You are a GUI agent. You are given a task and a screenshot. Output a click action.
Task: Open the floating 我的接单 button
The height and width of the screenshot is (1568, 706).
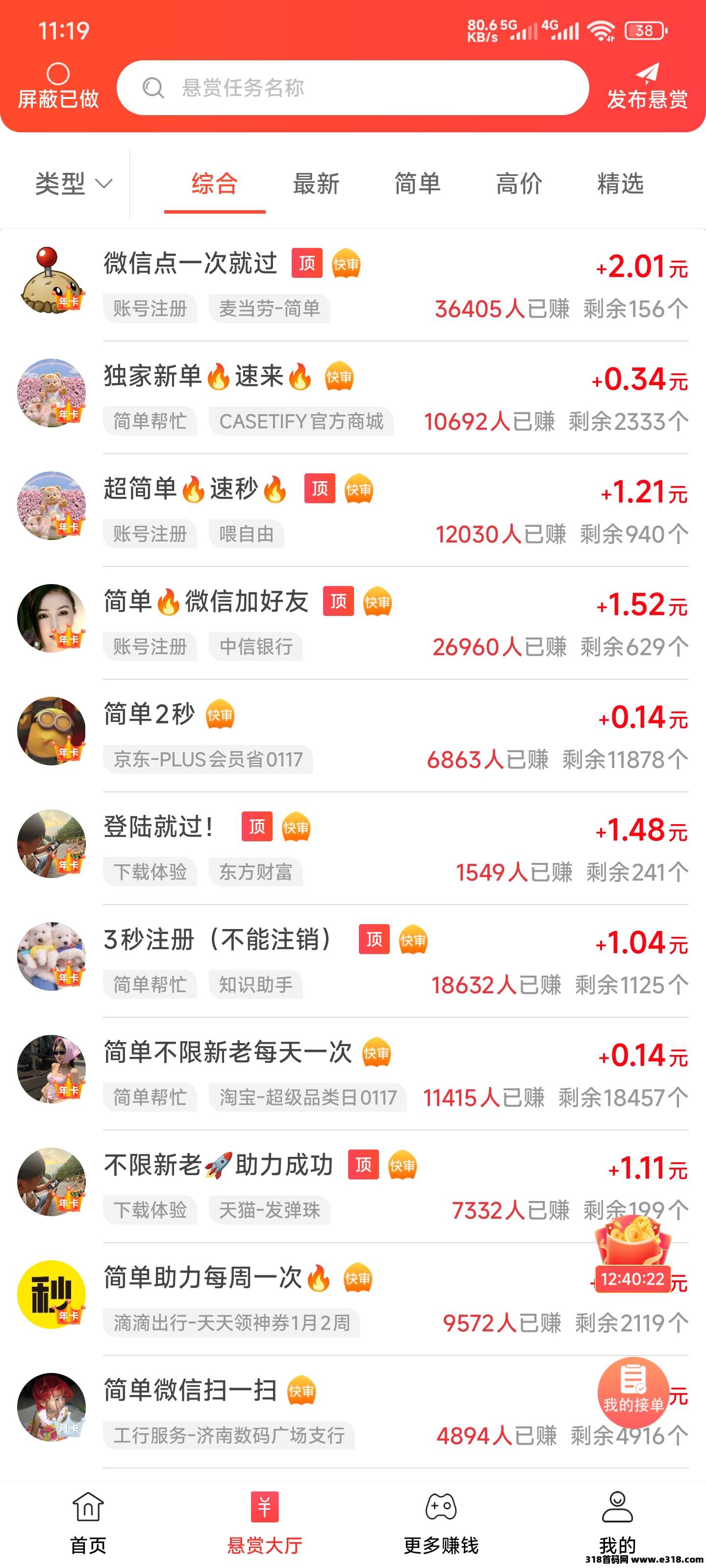click(x=633, y=1393)
